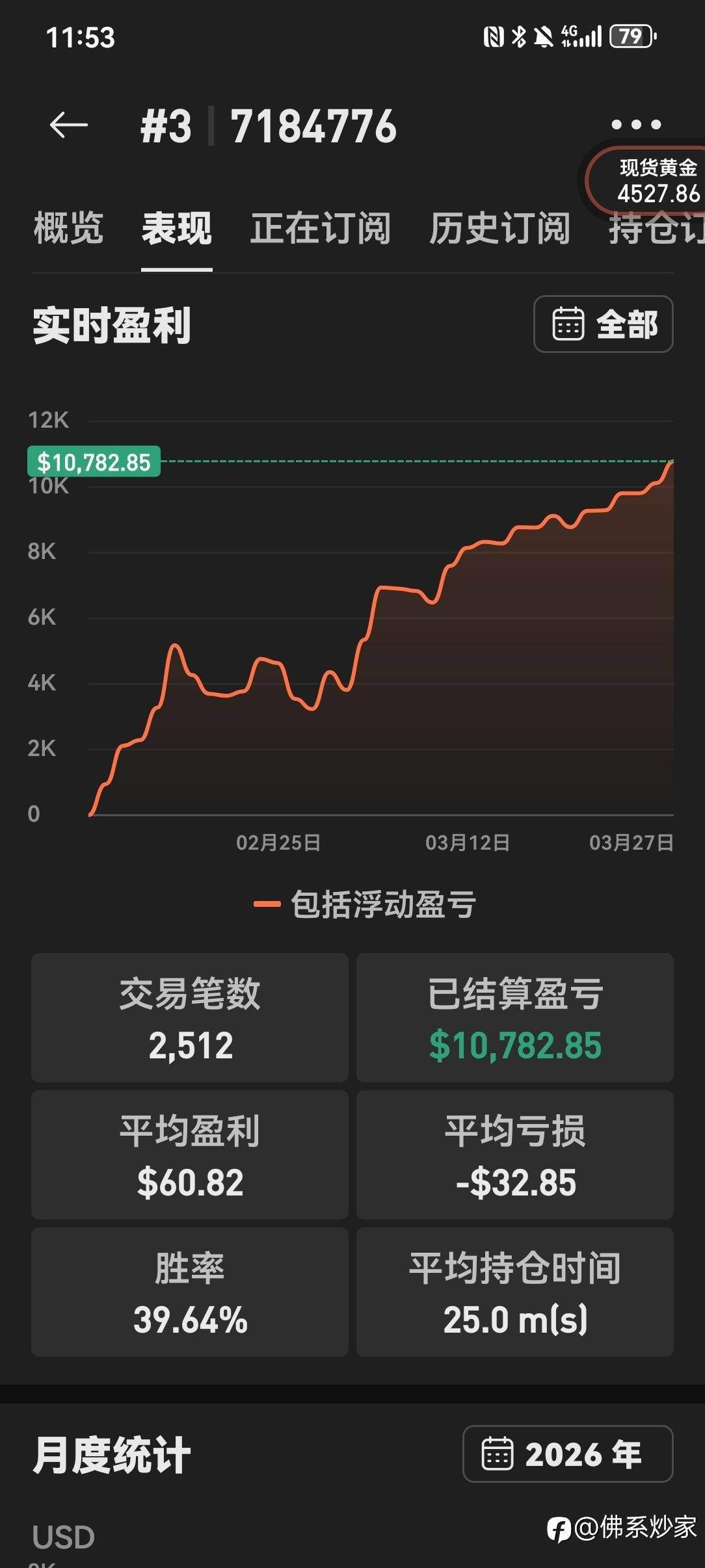
Task: Go back using the arrow icon
Action: click(x=69, y=125)
